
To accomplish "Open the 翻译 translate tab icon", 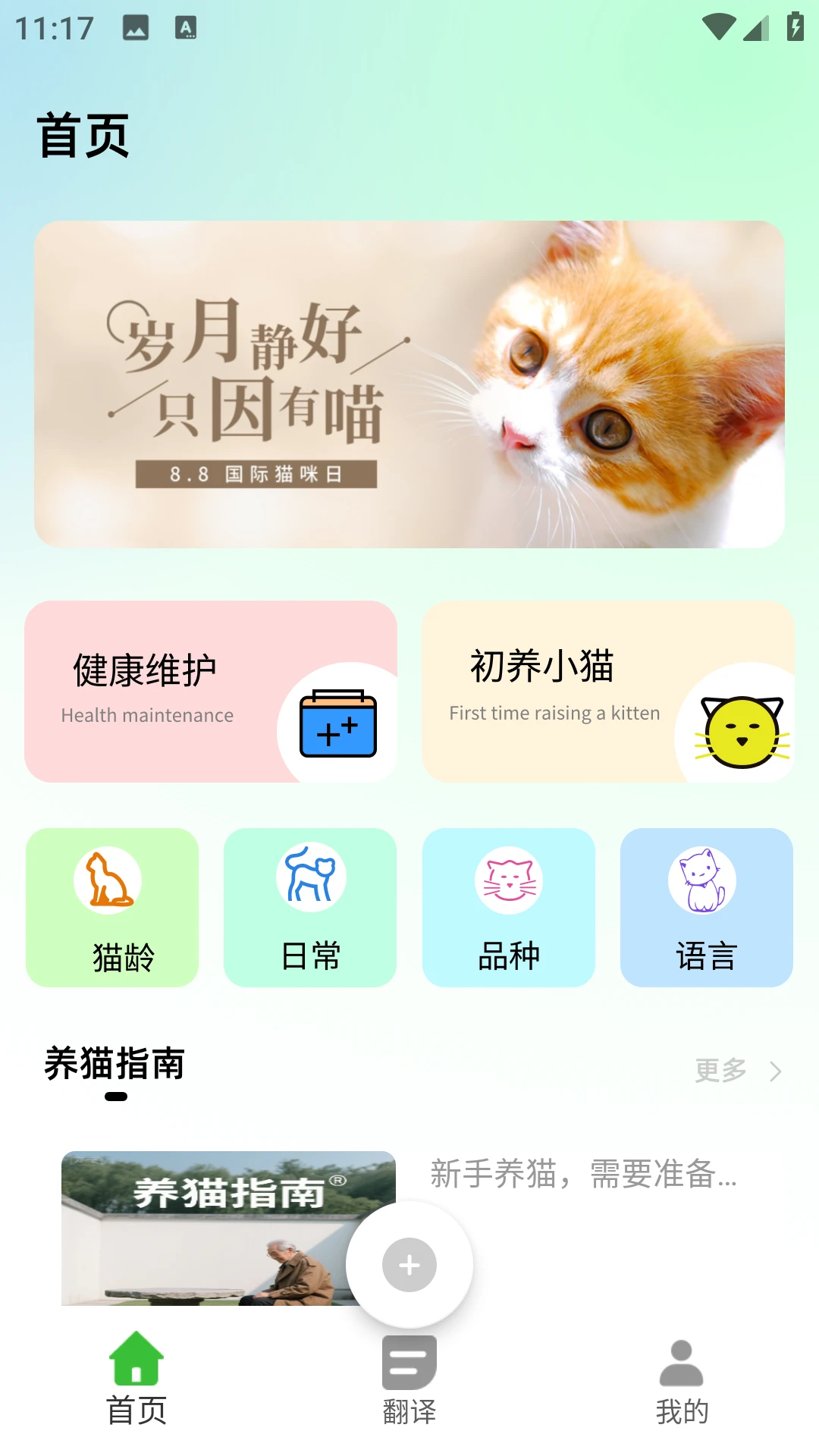I will point(409,1363).
